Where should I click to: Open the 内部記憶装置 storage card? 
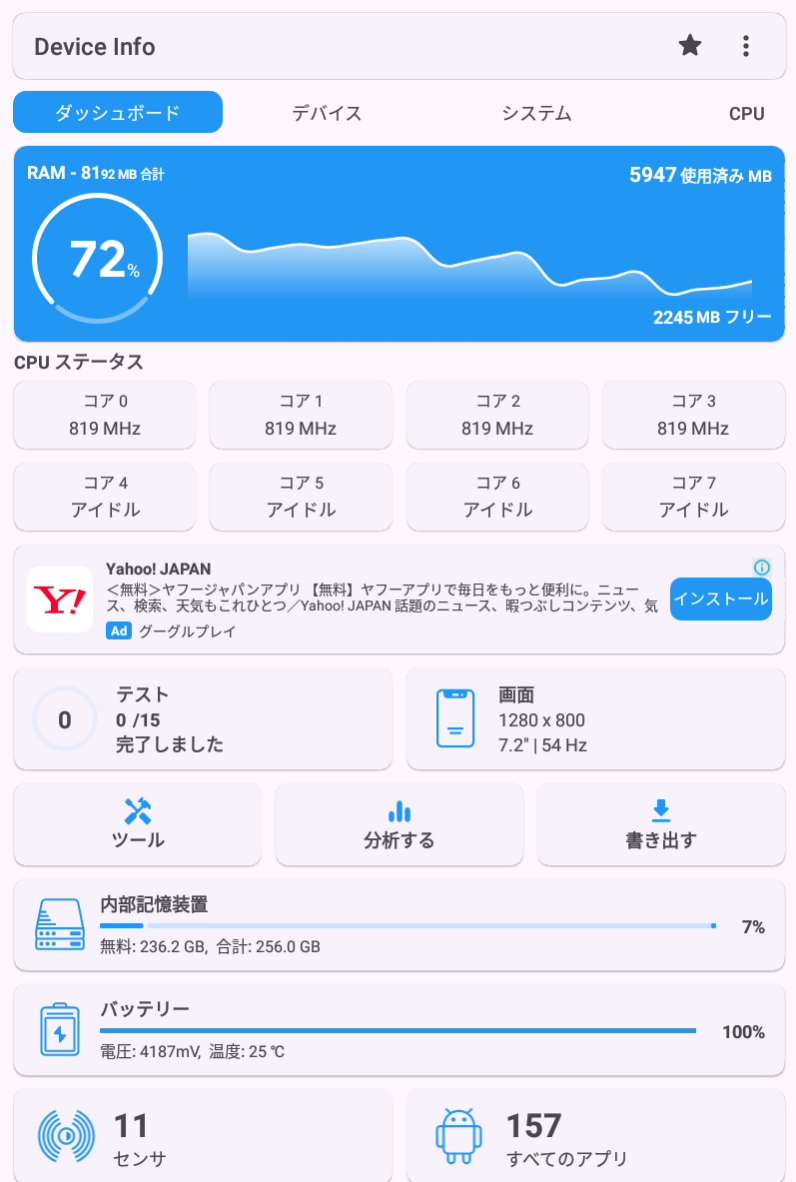tap(399, 925)
